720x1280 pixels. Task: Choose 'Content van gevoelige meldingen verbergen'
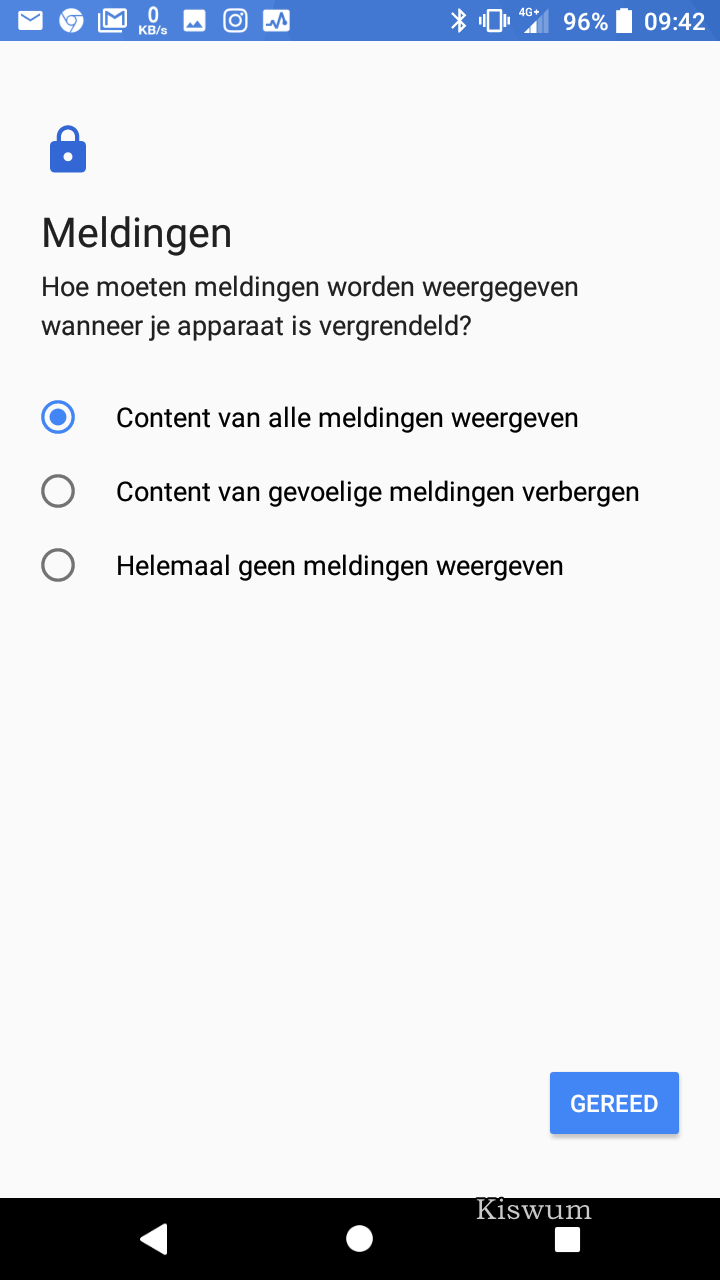(x=360, y=491)
